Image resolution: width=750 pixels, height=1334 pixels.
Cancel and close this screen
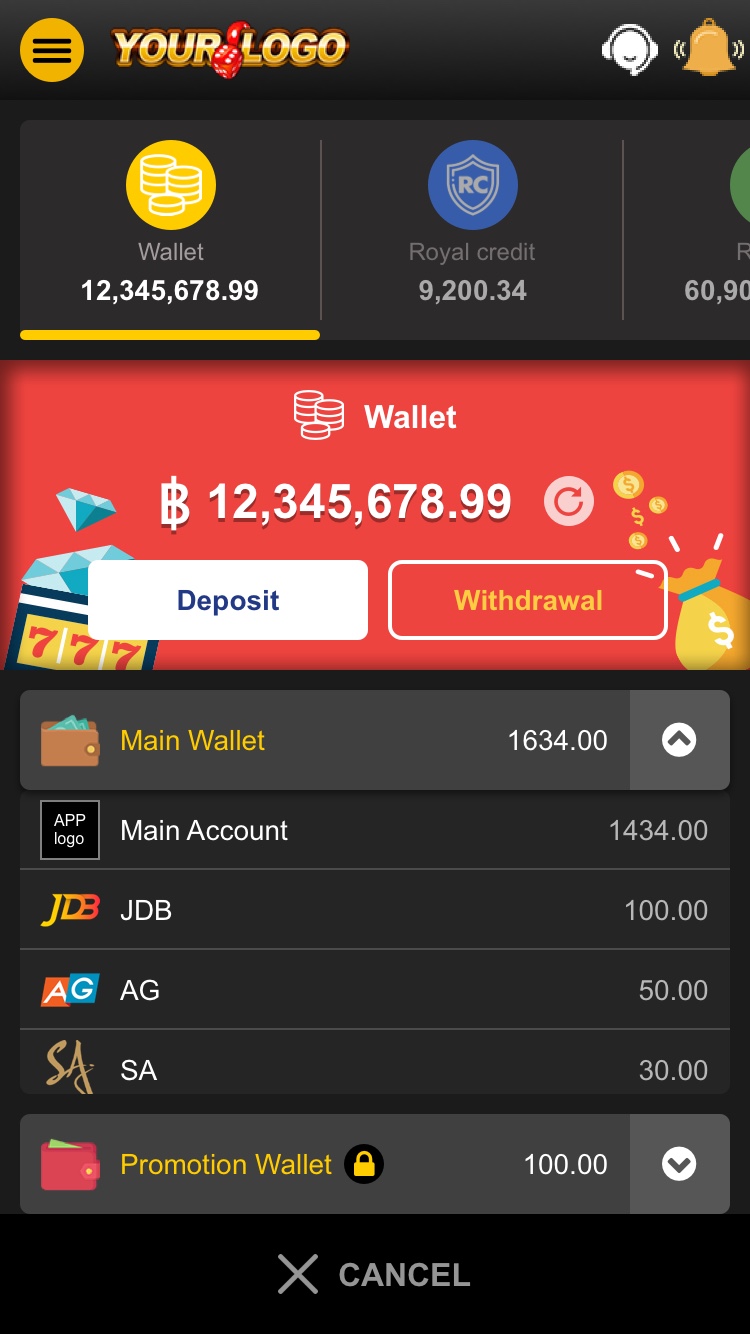(x=374, y=1275)
